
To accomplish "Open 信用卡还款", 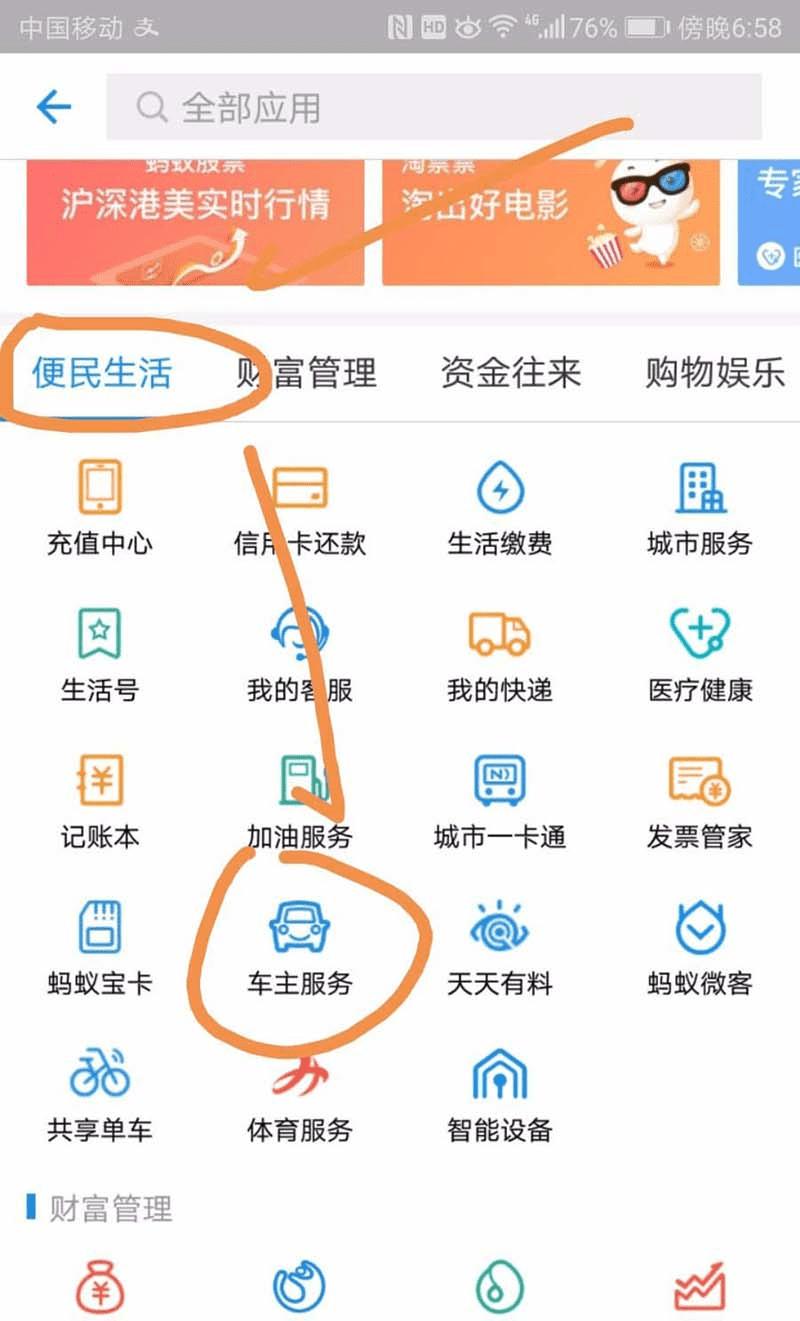I will 299,507.
